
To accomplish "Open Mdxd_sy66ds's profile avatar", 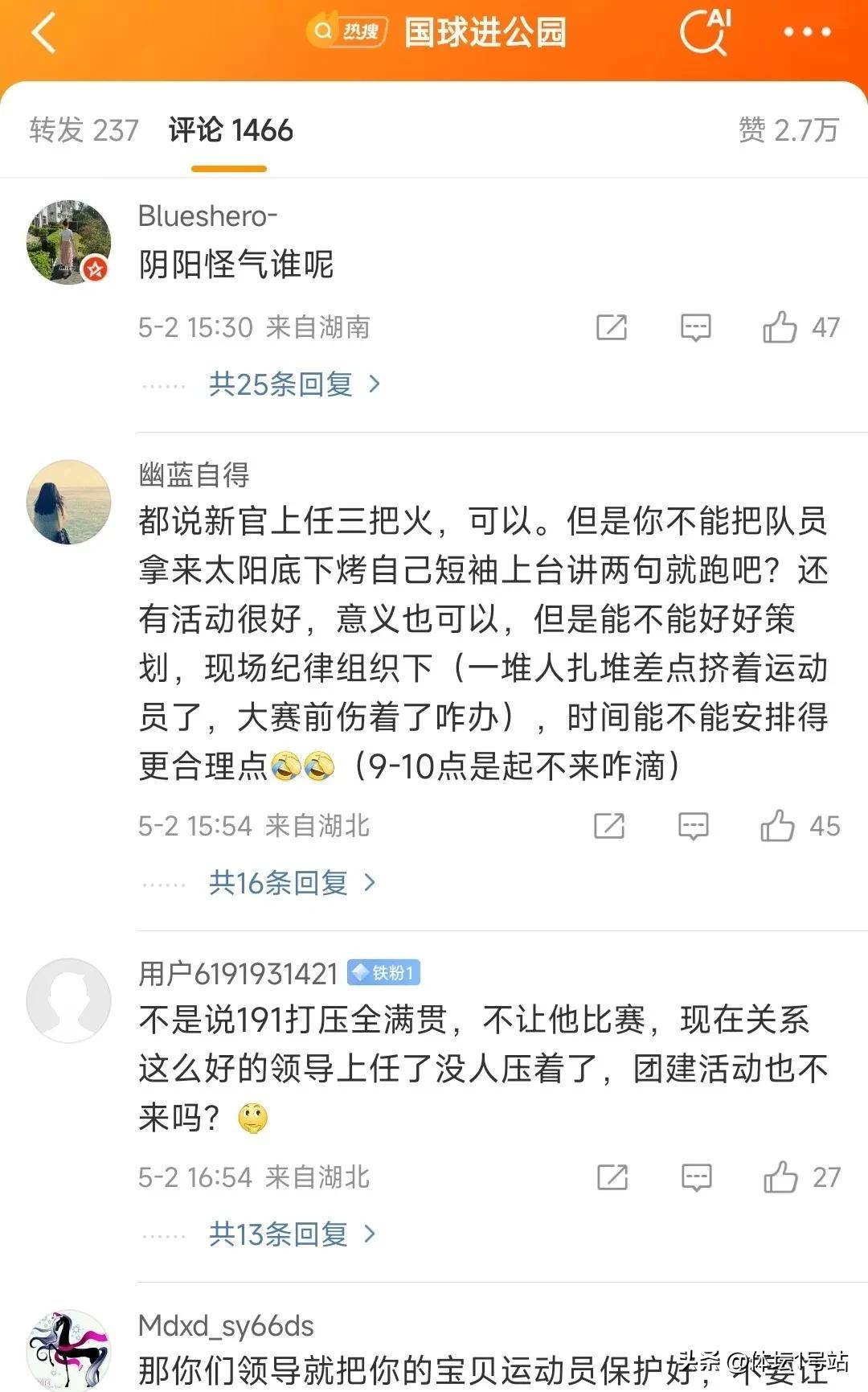I will point(69,1351).
